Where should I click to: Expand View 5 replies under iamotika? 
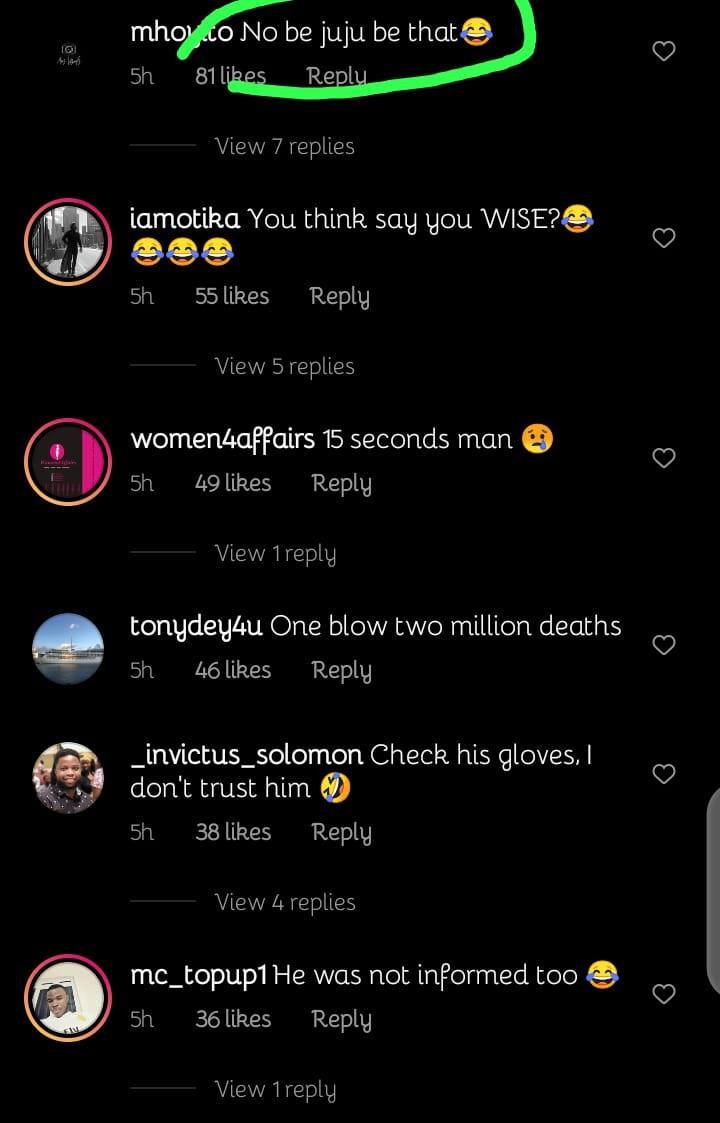[284, 366]
